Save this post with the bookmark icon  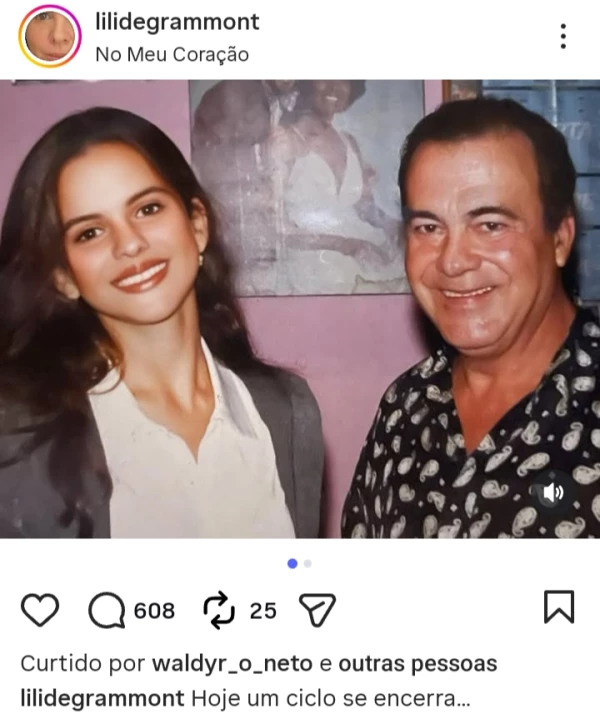click(558, 607)
